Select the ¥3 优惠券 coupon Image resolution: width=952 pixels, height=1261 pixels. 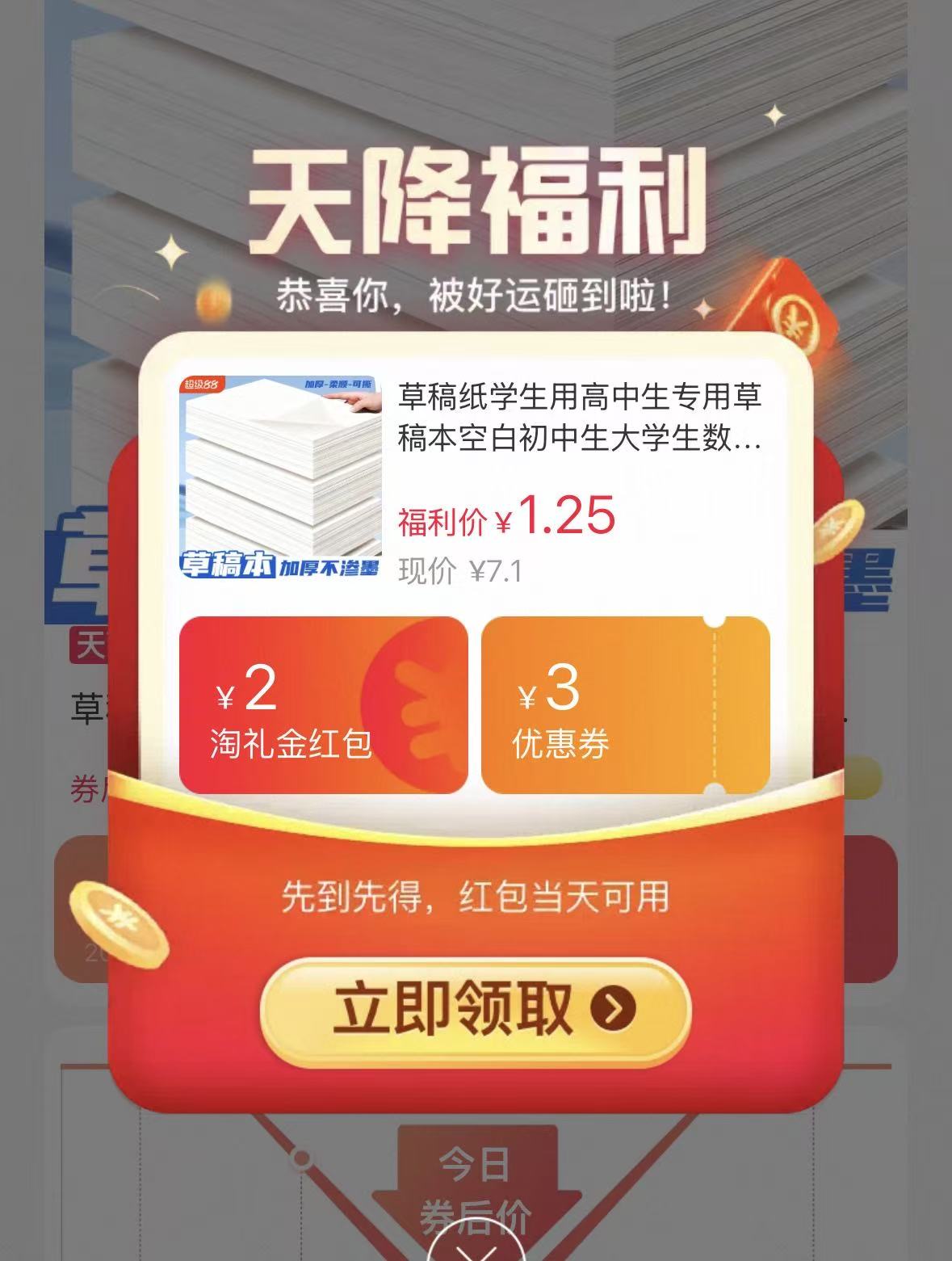(x=625, y=705)
